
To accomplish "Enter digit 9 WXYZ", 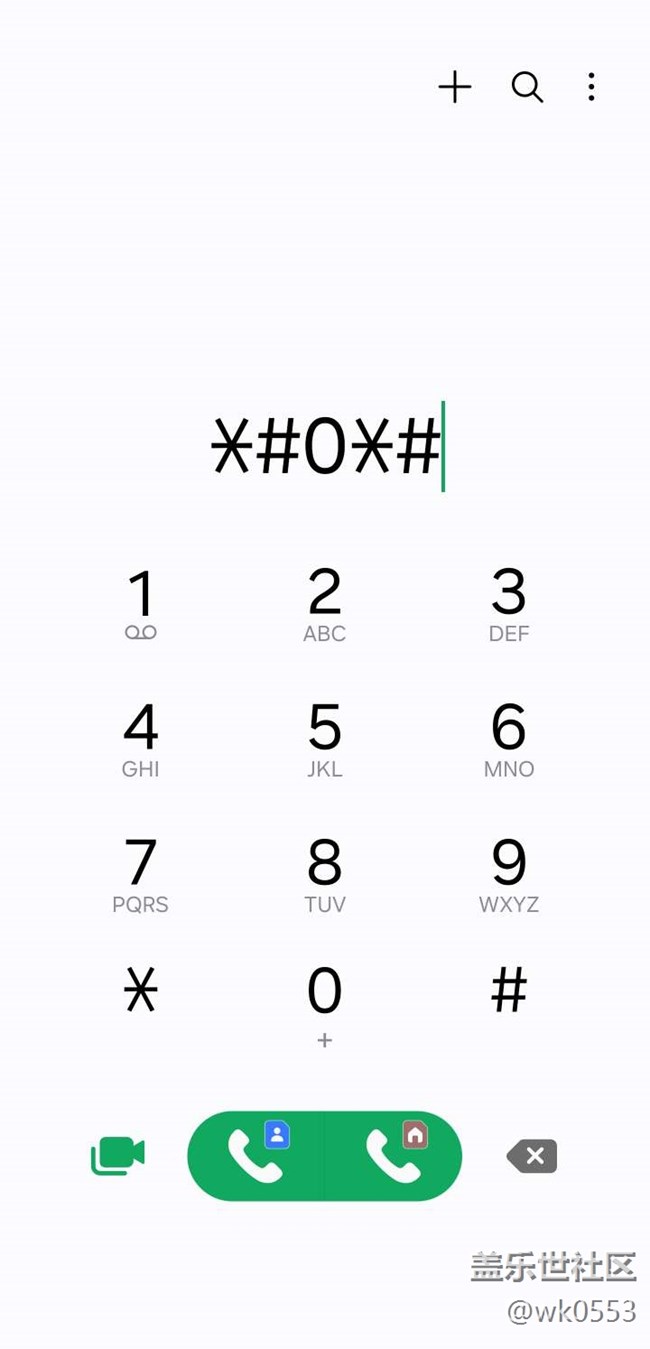I will [x=508, y=875].
